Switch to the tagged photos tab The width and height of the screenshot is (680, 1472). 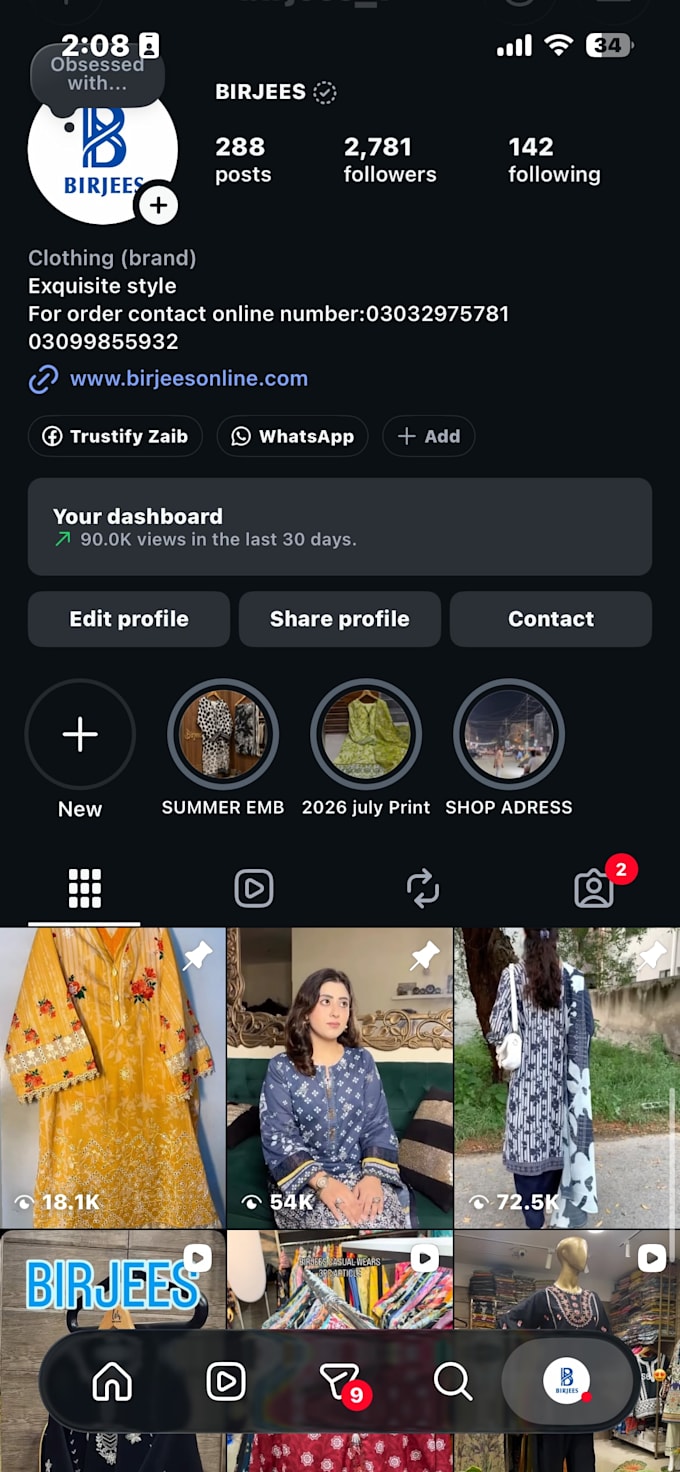click(x=594, y=888)
